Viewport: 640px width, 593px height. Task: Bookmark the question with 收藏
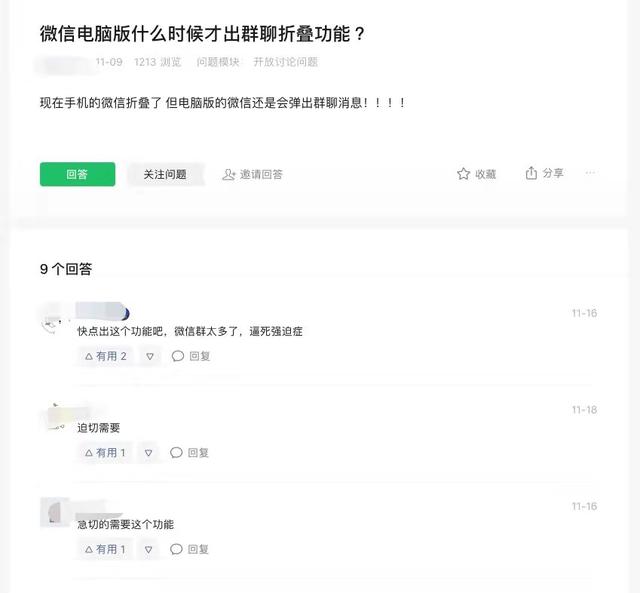point(476,174)
